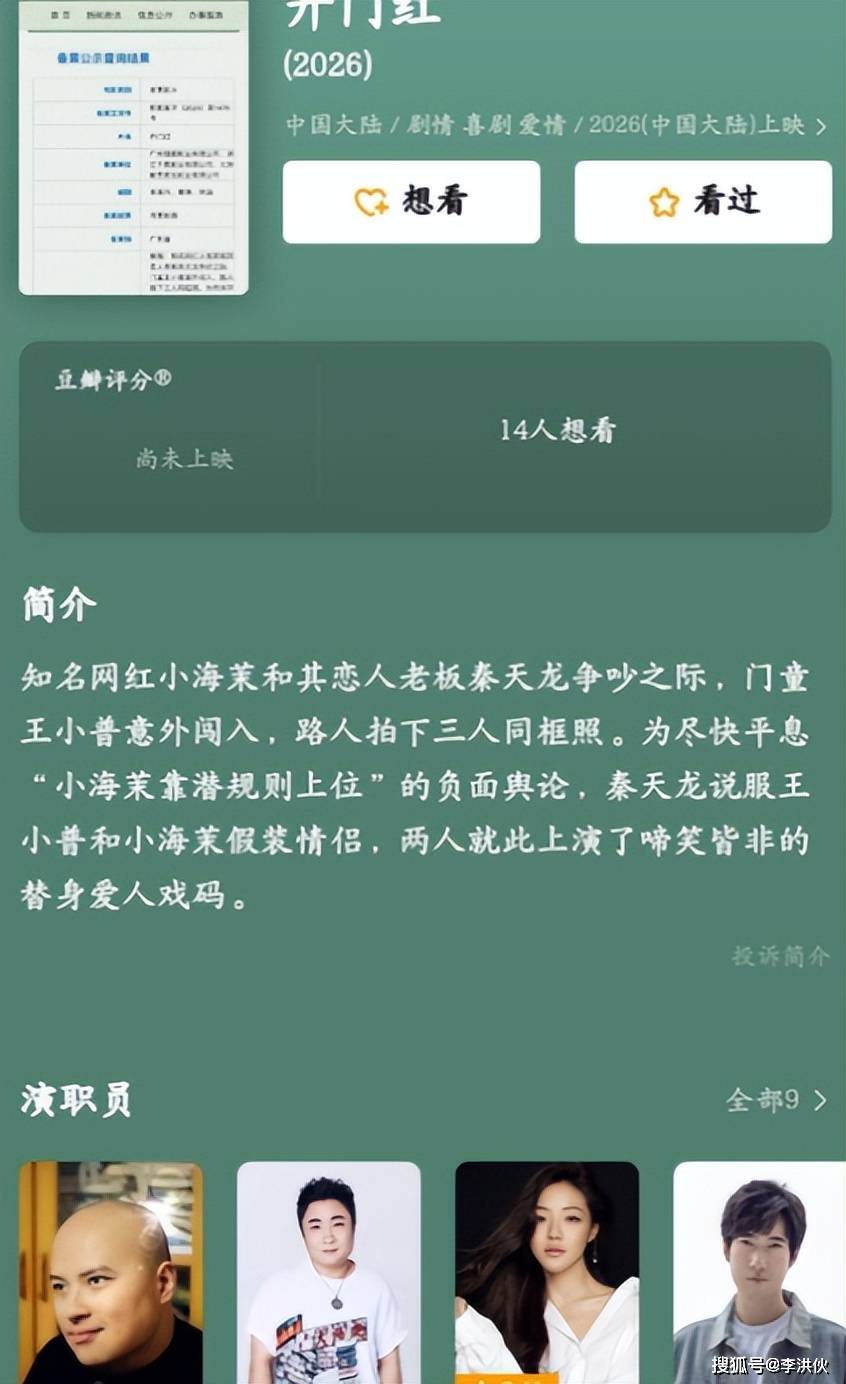The height and width of the screenshot is (1384, 846).
Task: Open the long-haired actress cast card
Action: 546,1272
